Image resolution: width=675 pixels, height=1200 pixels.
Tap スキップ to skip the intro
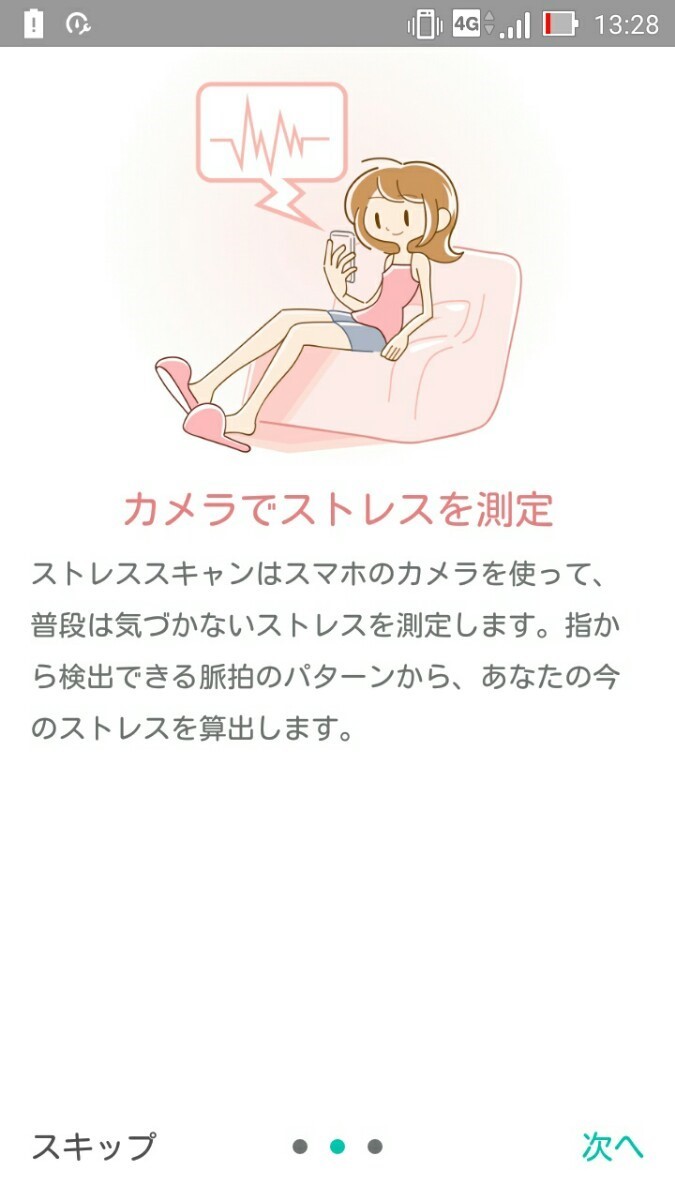(x=93, y=1146)
